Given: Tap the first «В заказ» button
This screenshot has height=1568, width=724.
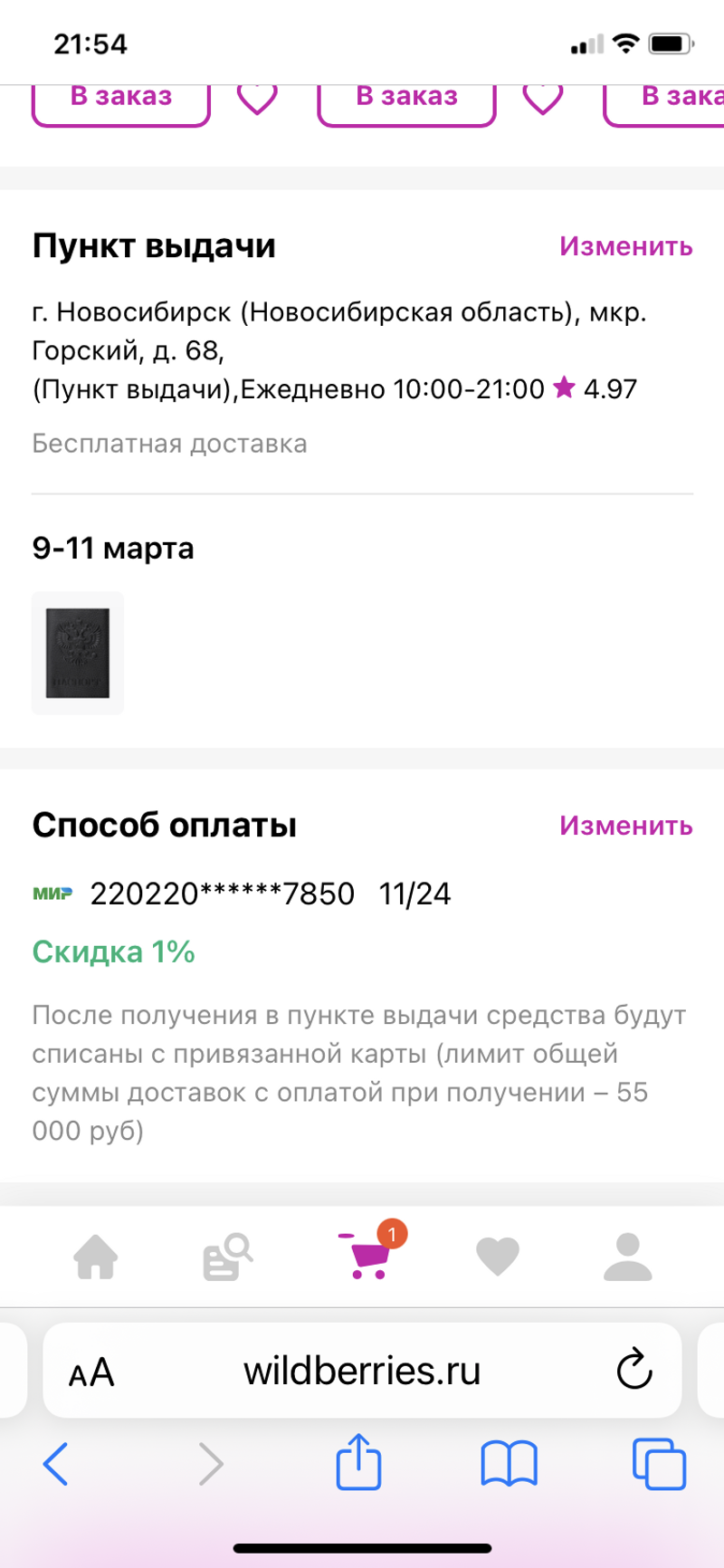Looking at the screenshot, I should click(x=121, y=100).
